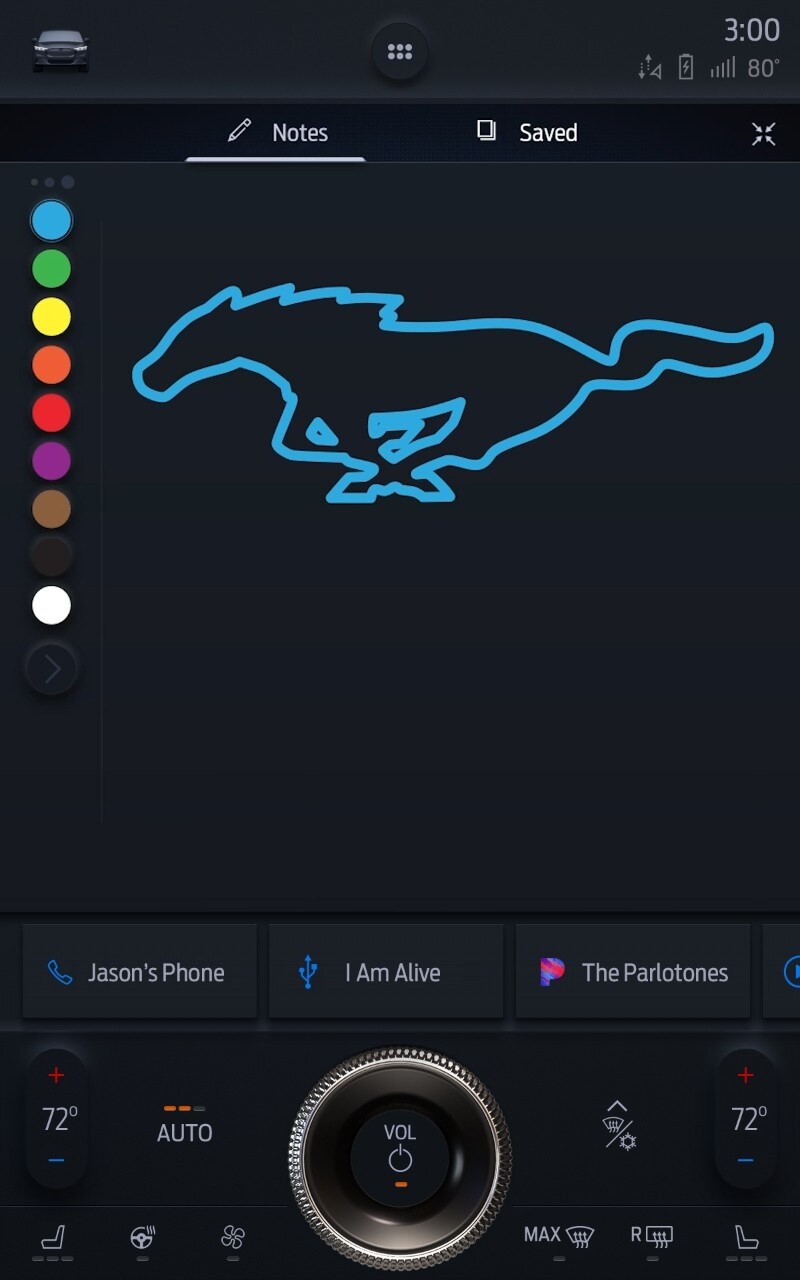The width and height of the screenshot is (800, 1280).
Task: Open the app drawer grid button
Action: [x=400, y=52]
